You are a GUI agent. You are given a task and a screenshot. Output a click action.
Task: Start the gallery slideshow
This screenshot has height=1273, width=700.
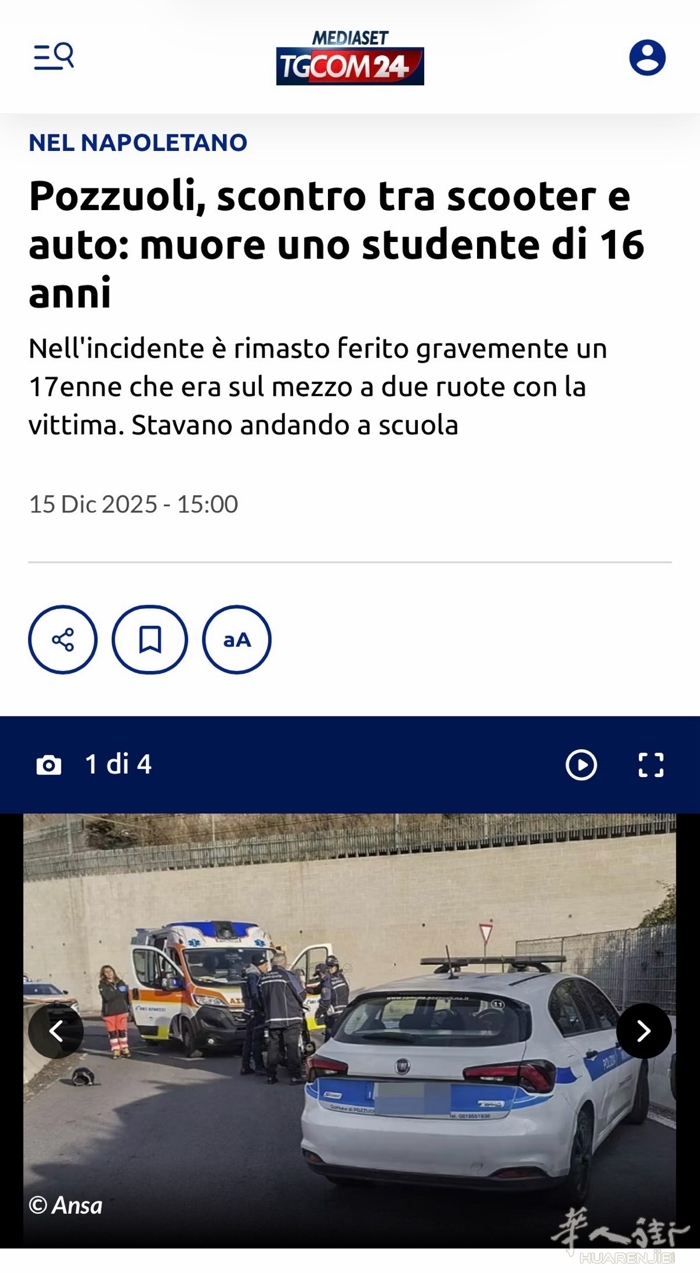click(x=581, y=765)
